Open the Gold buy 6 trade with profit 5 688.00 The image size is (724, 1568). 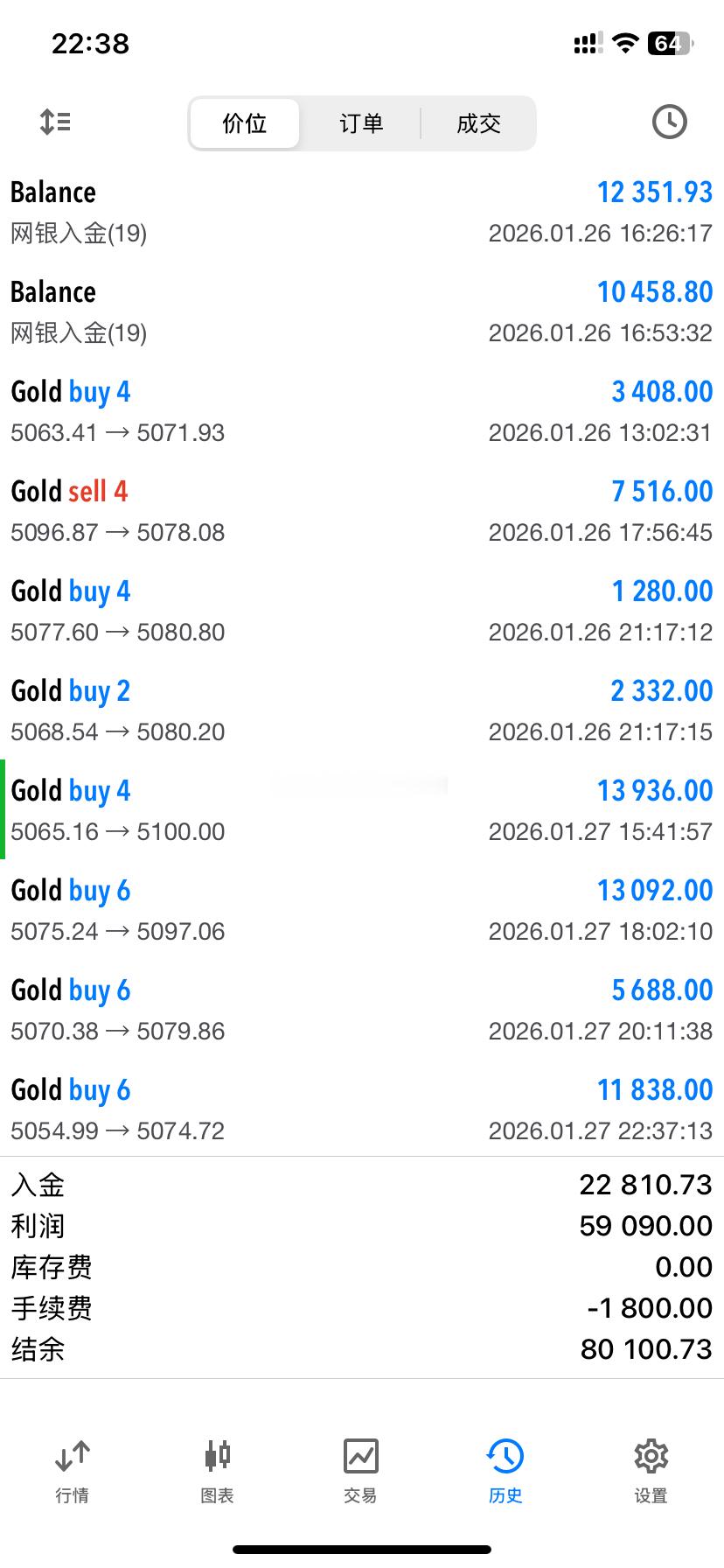click(362, 1010)
